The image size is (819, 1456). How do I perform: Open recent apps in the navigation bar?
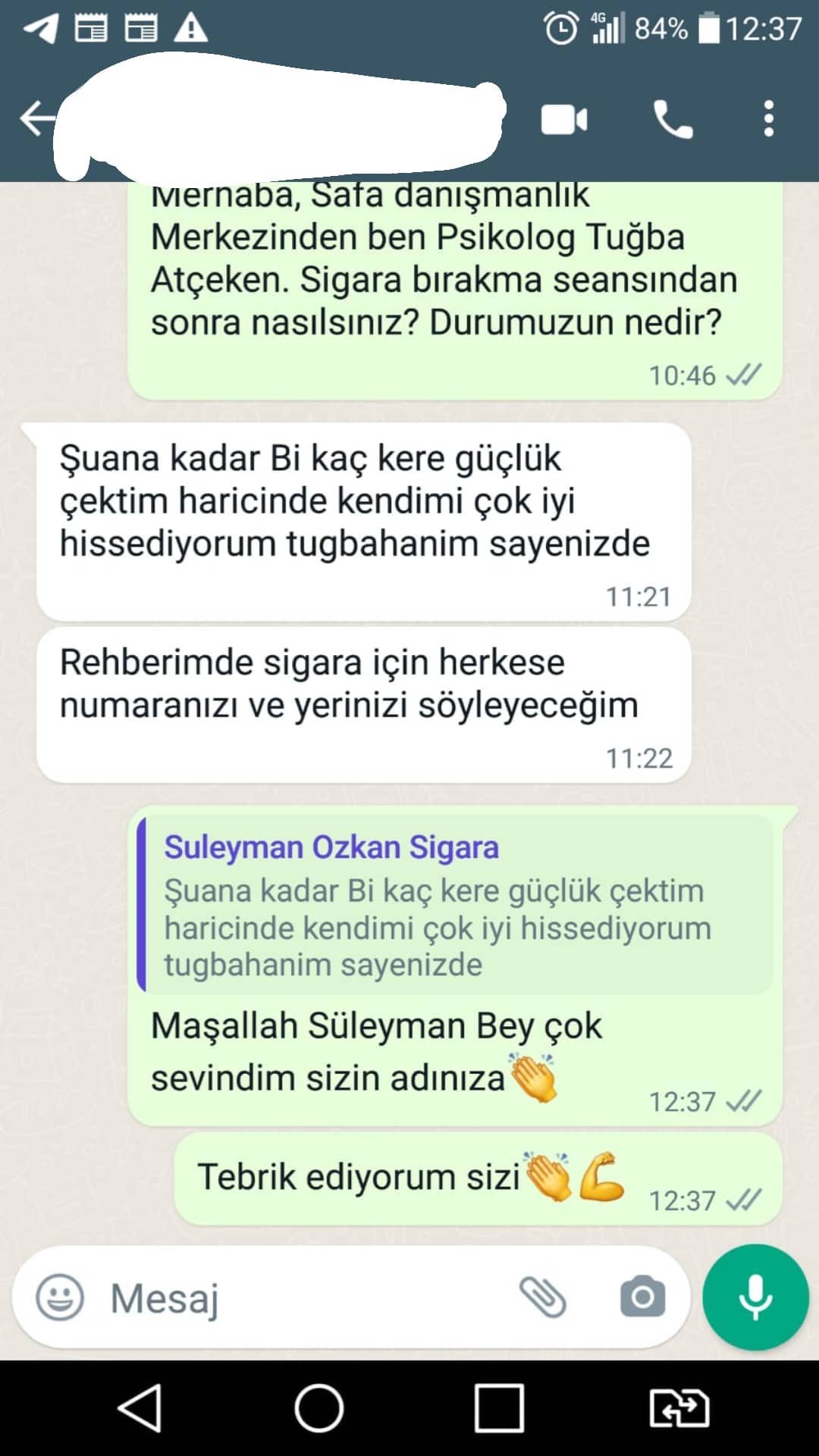499,1408
